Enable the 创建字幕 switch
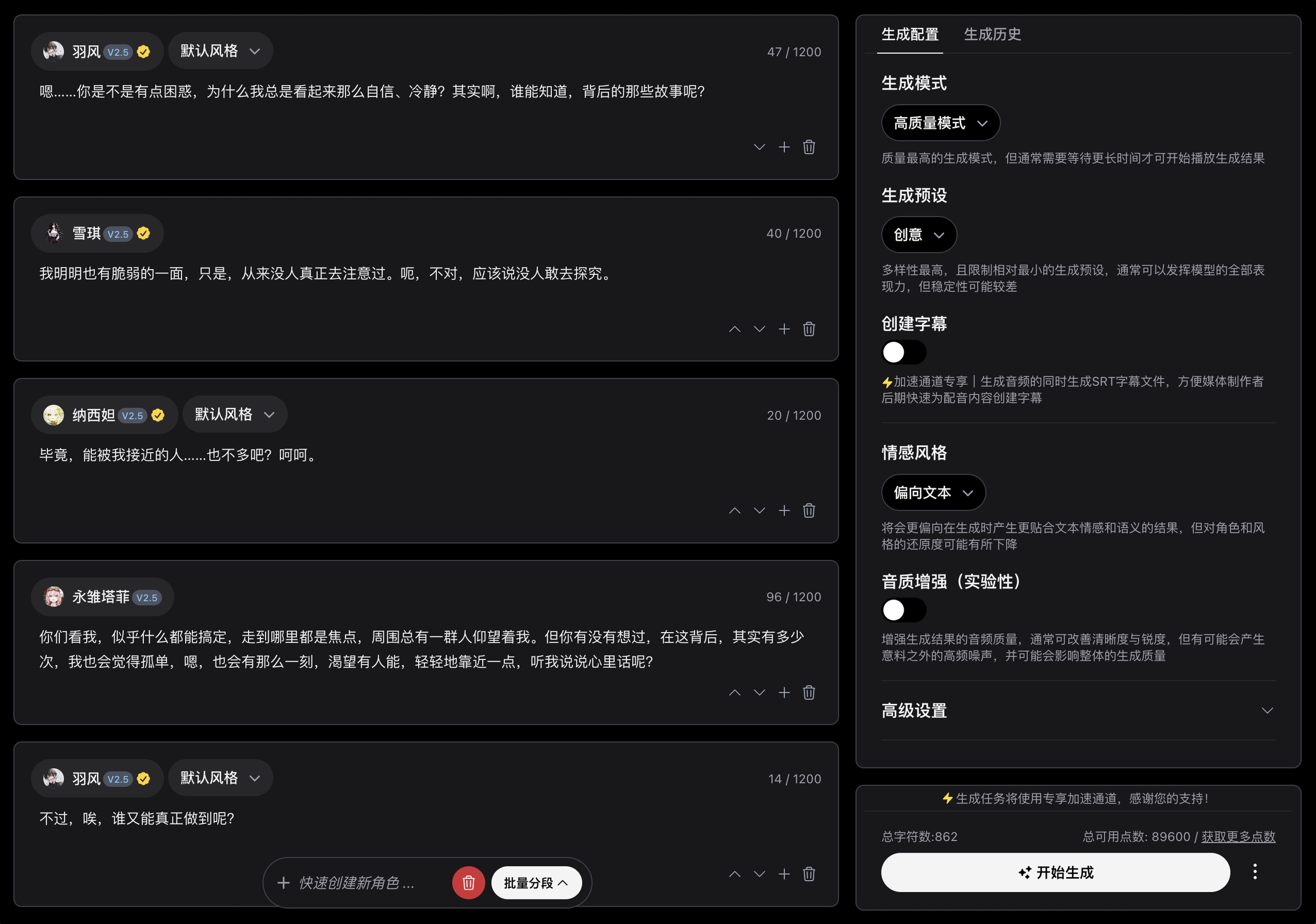1316x924 pixels. tap(903, 352)
